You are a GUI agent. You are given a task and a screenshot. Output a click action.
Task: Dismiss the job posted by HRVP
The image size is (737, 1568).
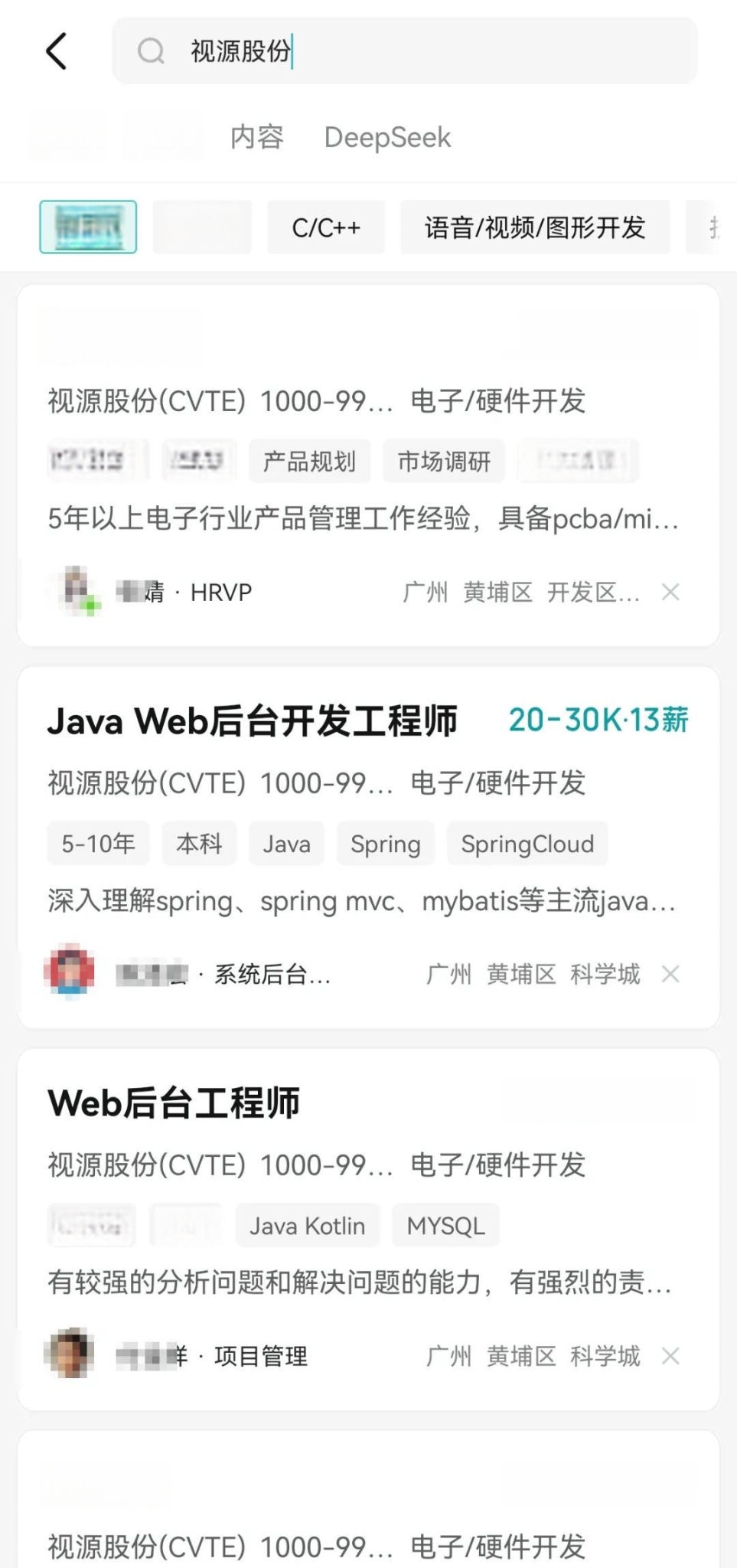tap(670, 592)
